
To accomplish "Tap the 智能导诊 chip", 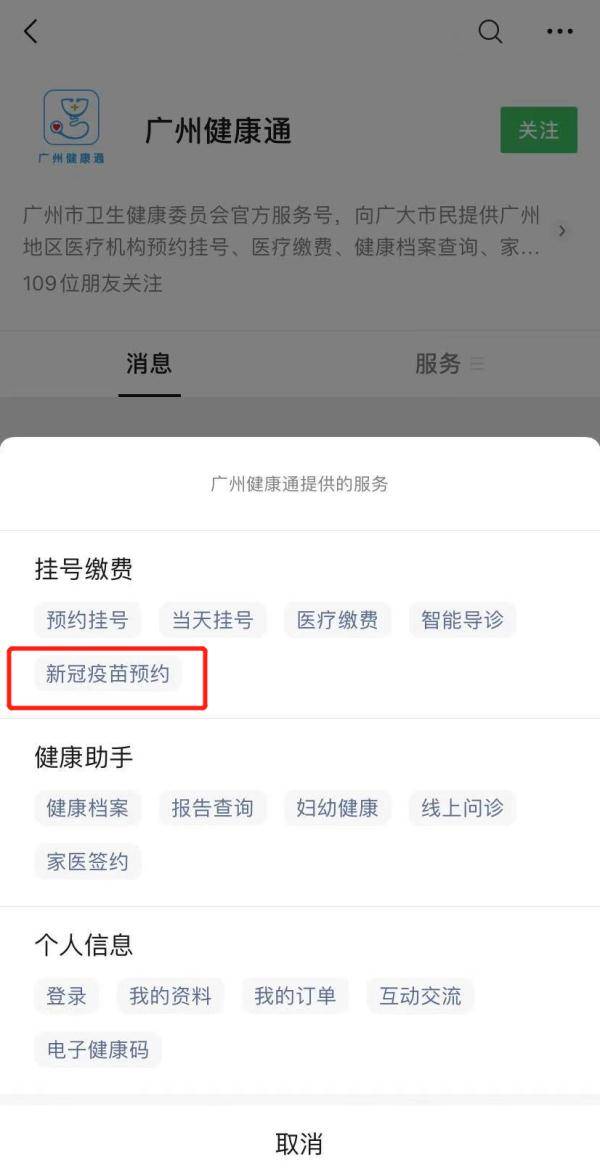I will click(462, 620).
